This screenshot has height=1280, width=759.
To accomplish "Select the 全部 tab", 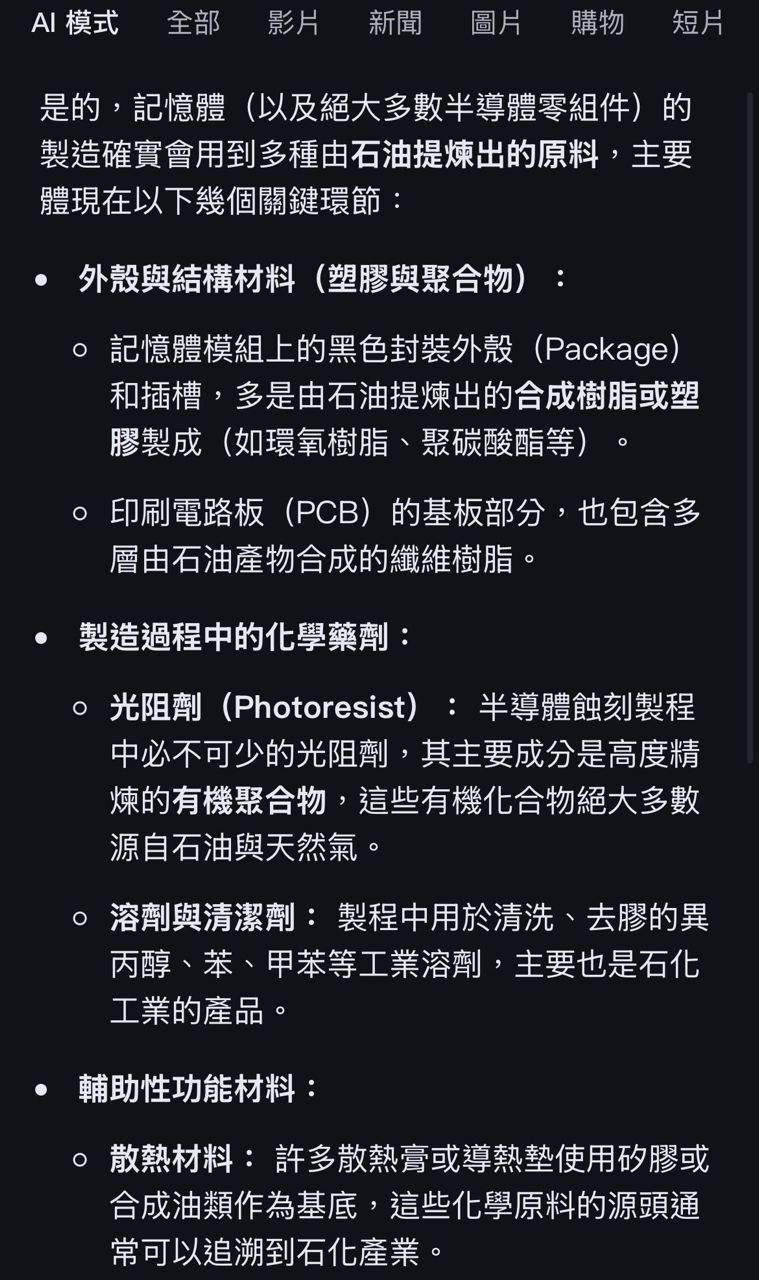I will click(x=194, y=23).
